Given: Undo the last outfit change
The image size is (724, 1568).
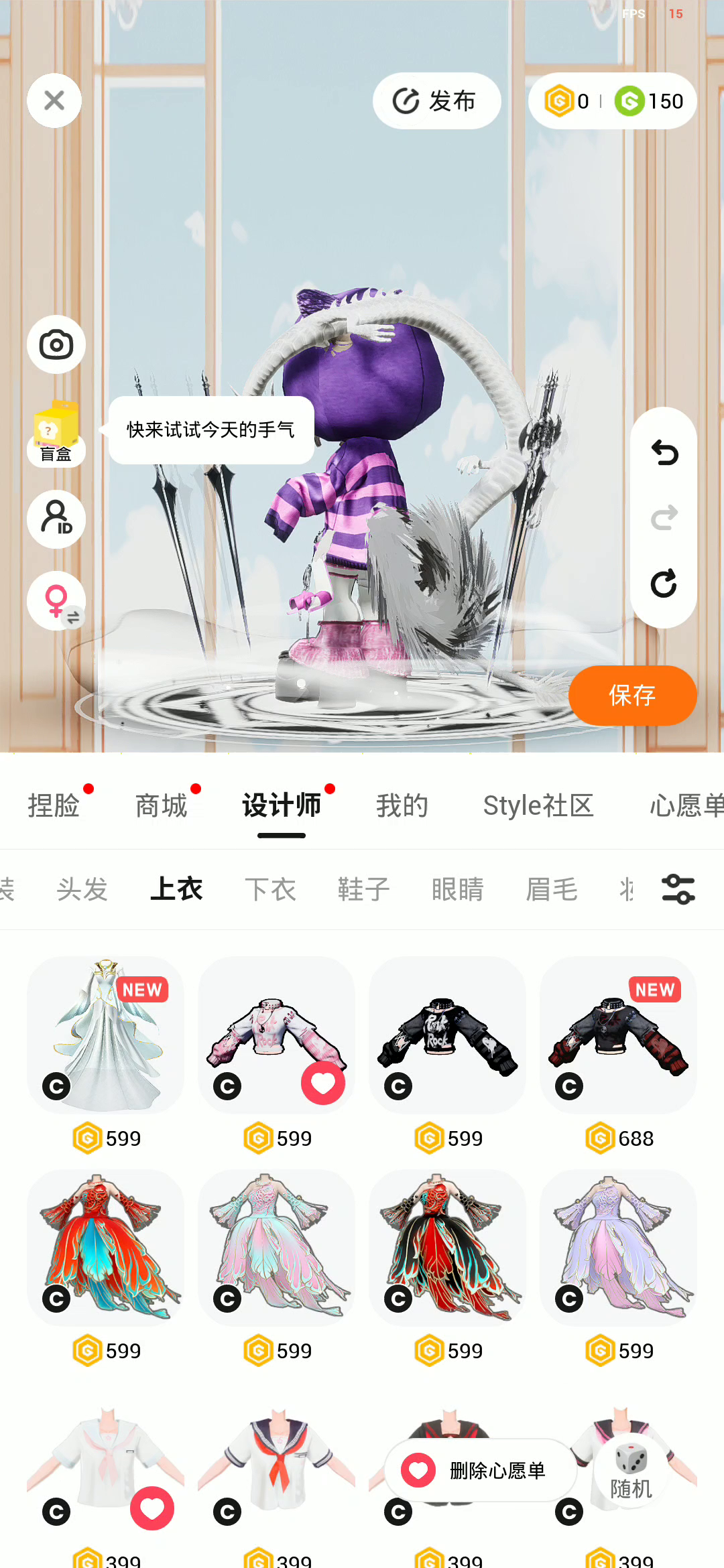Looking at the screenshot, I should tap(664, 453).
